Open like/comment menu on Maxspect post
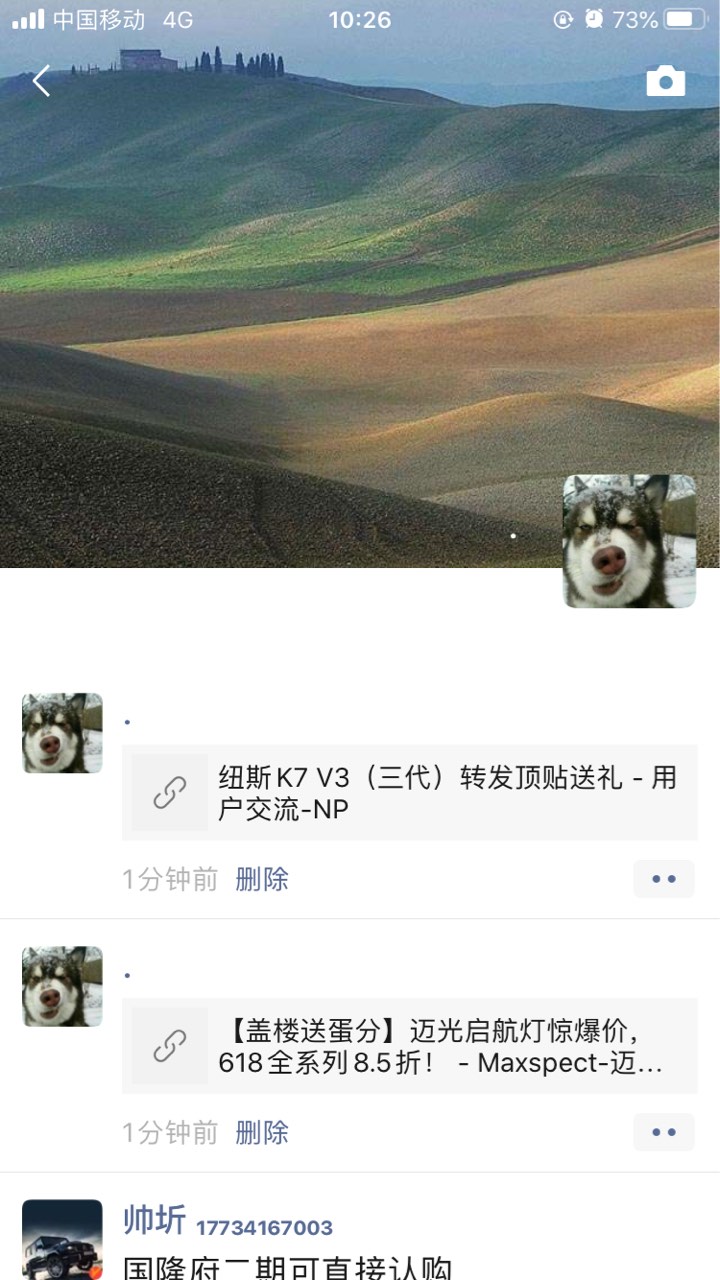 pyautogui.click(x=663, y=1132)
